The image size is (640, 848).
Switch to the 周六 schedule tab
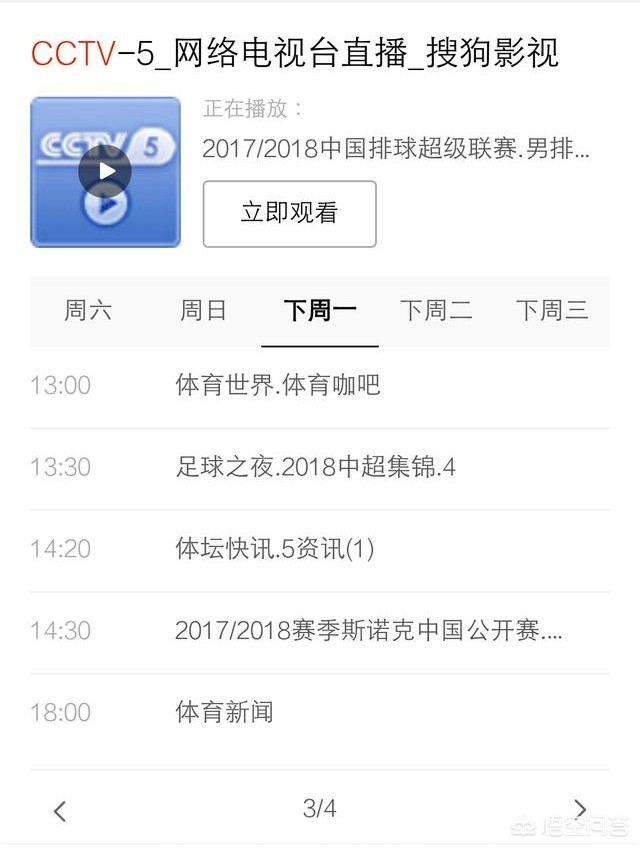coord(88,311)
